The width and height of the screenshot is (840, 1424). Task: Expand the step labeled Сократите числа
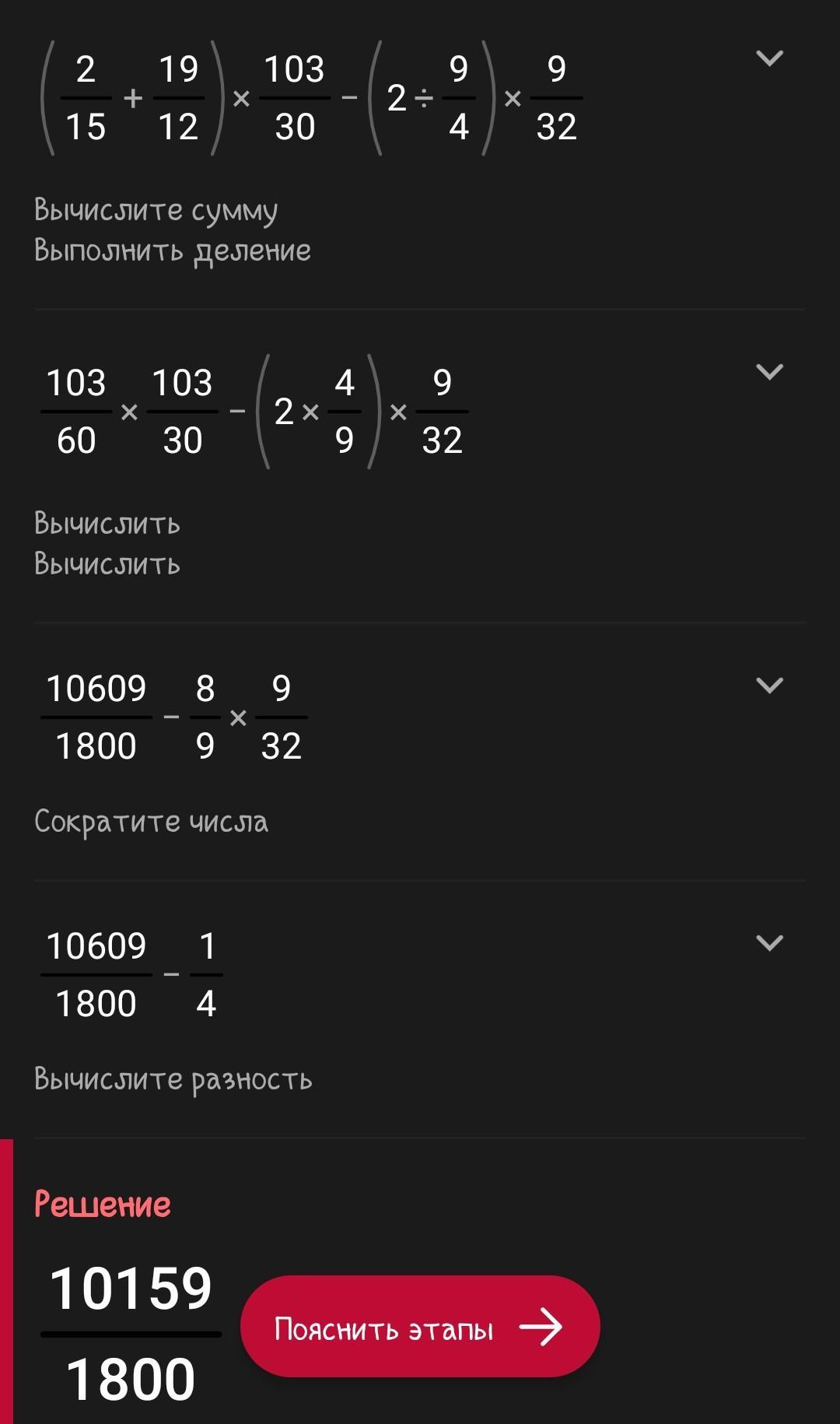pyautogui.click(x=769, y=686)
